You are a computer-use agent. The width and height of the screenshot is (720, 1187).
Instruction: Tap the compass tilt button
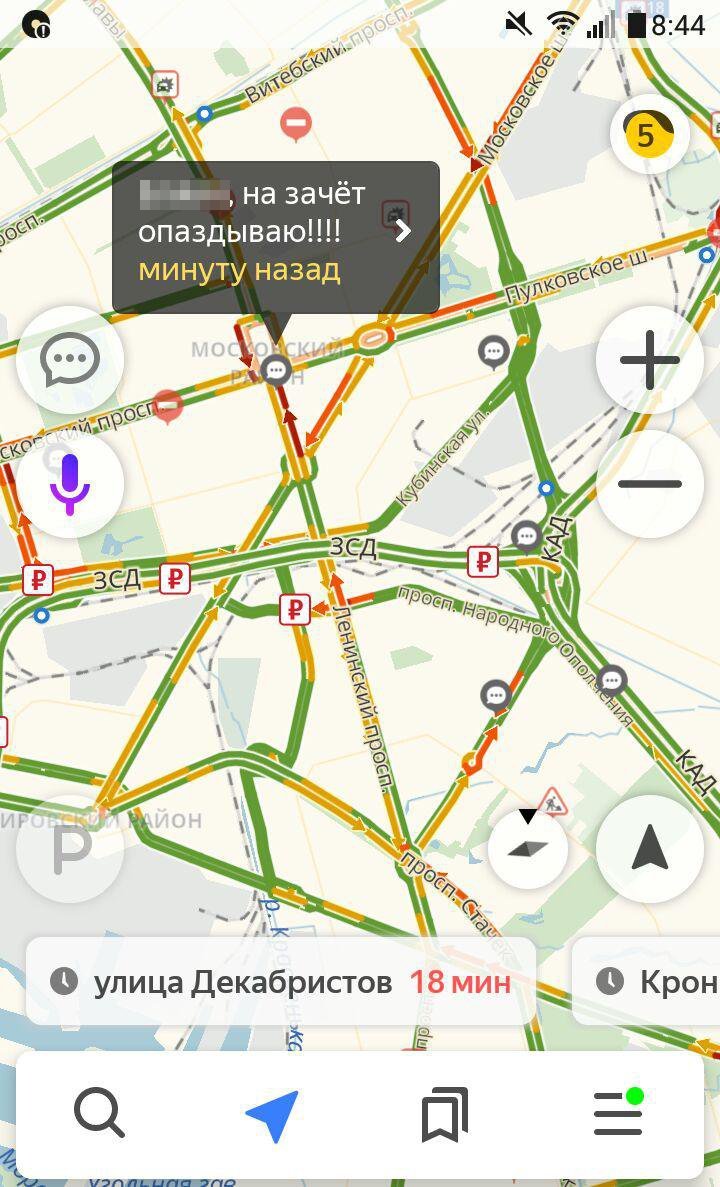[x=528, y=848]
